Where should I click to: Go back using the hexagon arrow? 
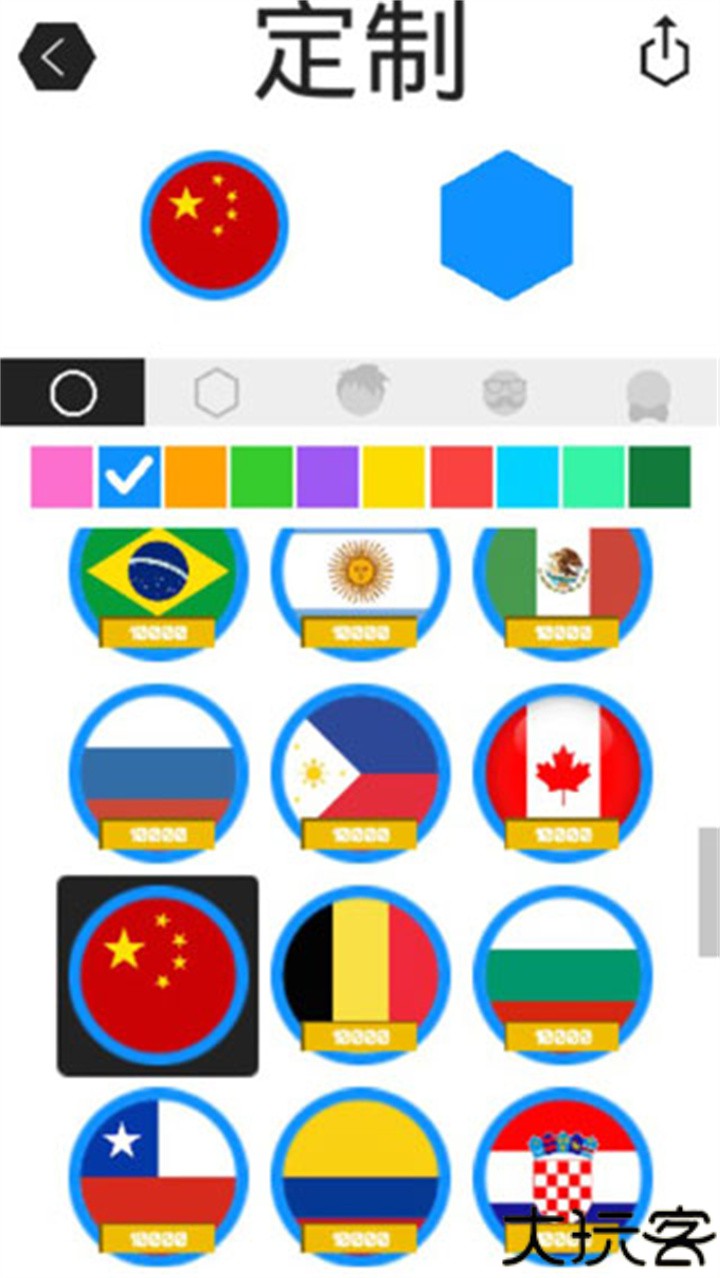[x=56, y=58]
